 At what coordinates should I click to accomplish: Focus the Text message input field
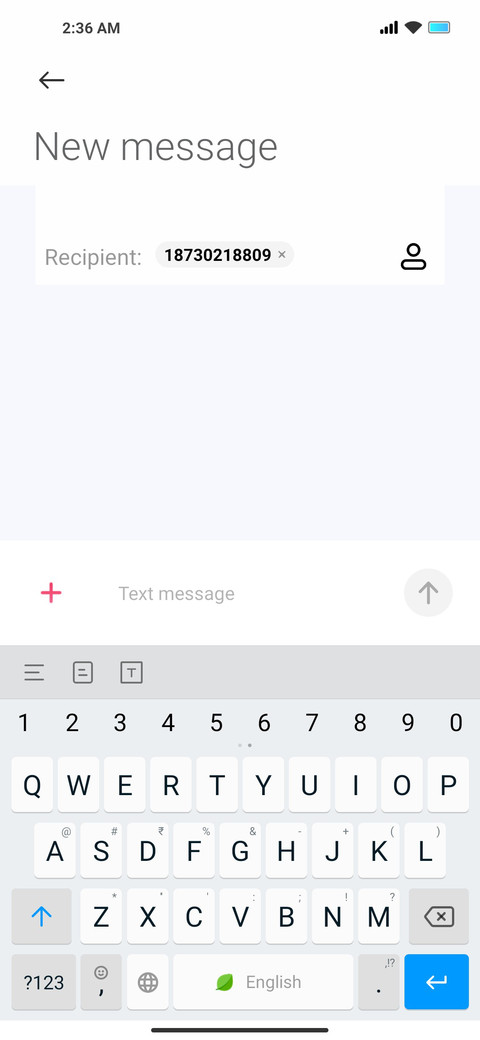coord(252,593)
